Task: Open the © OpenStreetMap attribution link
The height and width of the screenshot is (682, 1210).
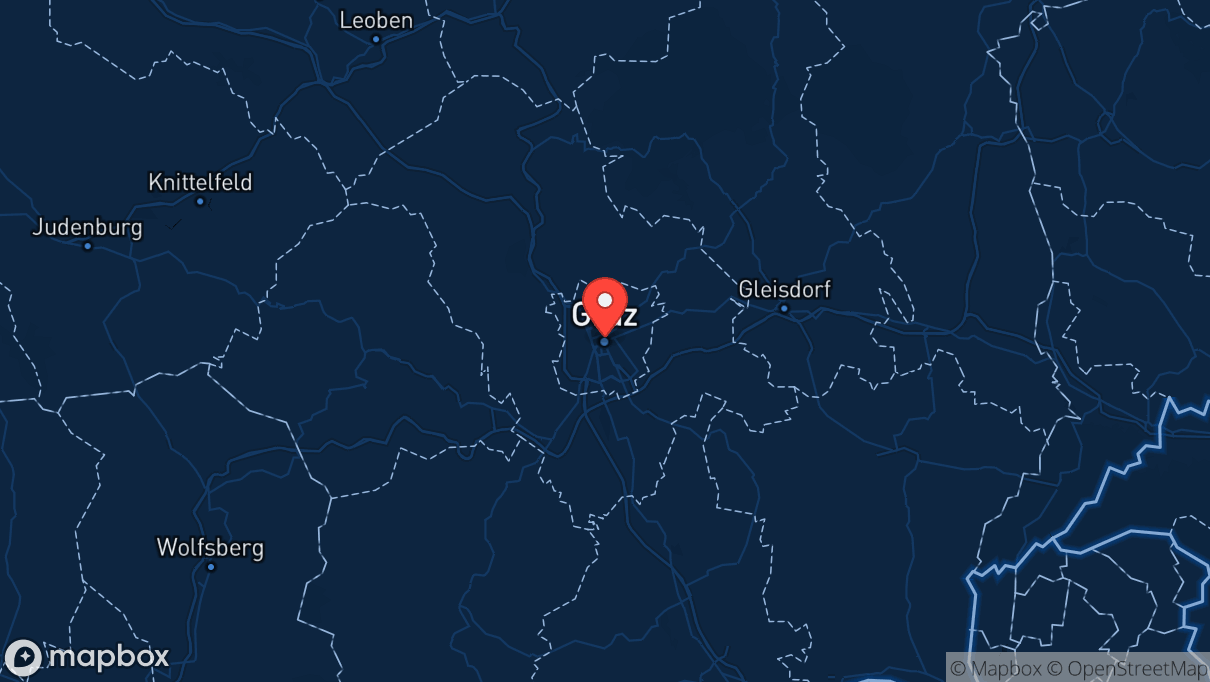Action: tap(1128, 668)
